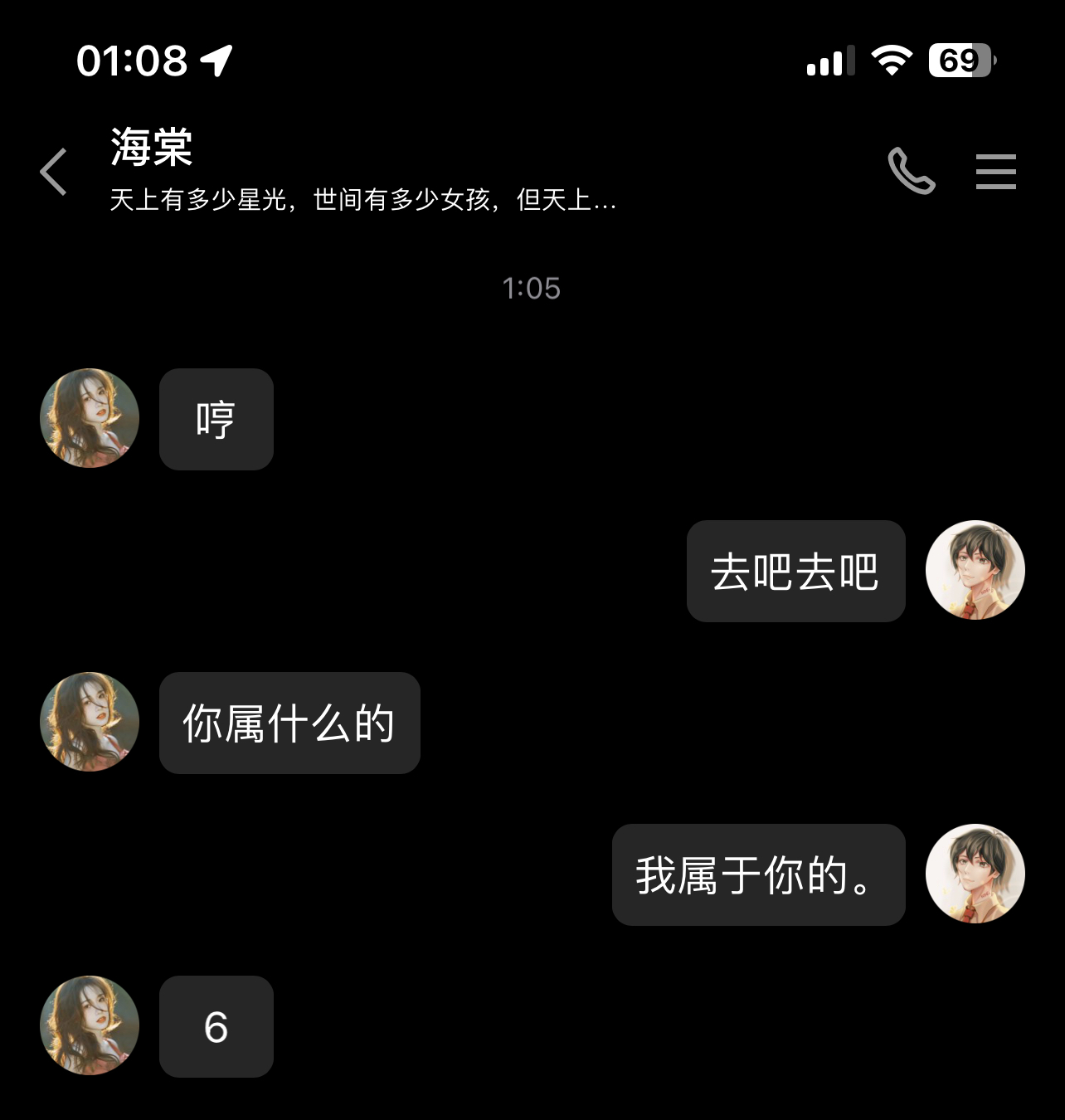Tap 海棠's avatar beside the 6 message
Screen dimensions: 1065x1120
[90, 1027]
